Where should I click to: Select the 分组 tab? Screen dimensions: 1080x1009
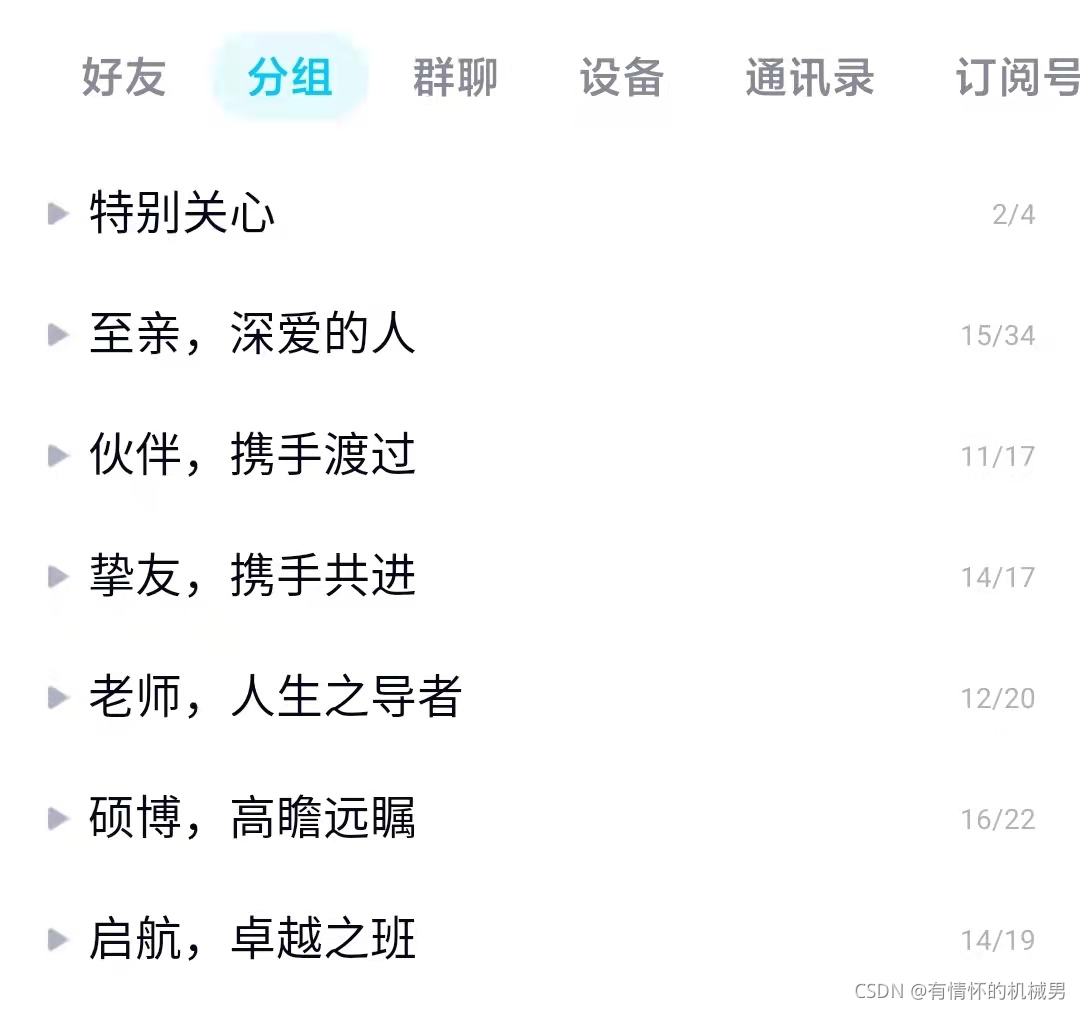(x=290, y=78)
